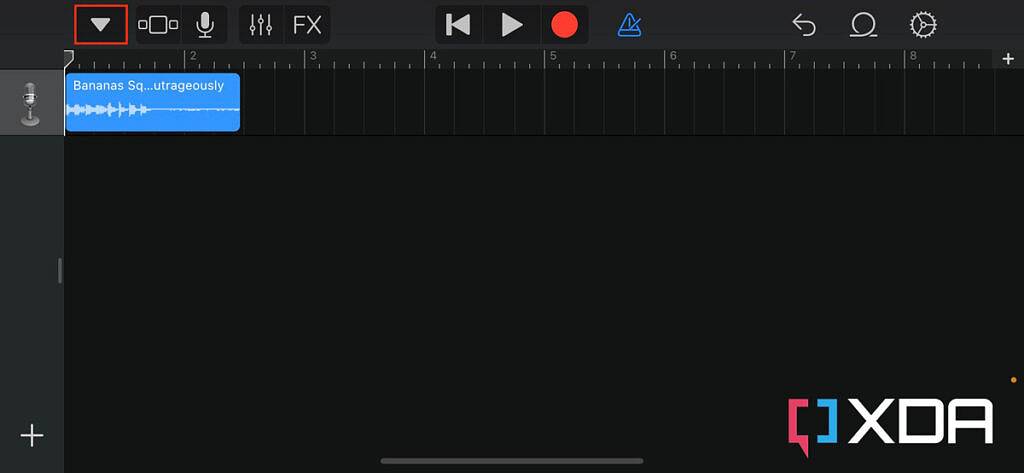Undo the last action
The width and height of the screenshot is (1024, 473).
(x=804, y=25)
